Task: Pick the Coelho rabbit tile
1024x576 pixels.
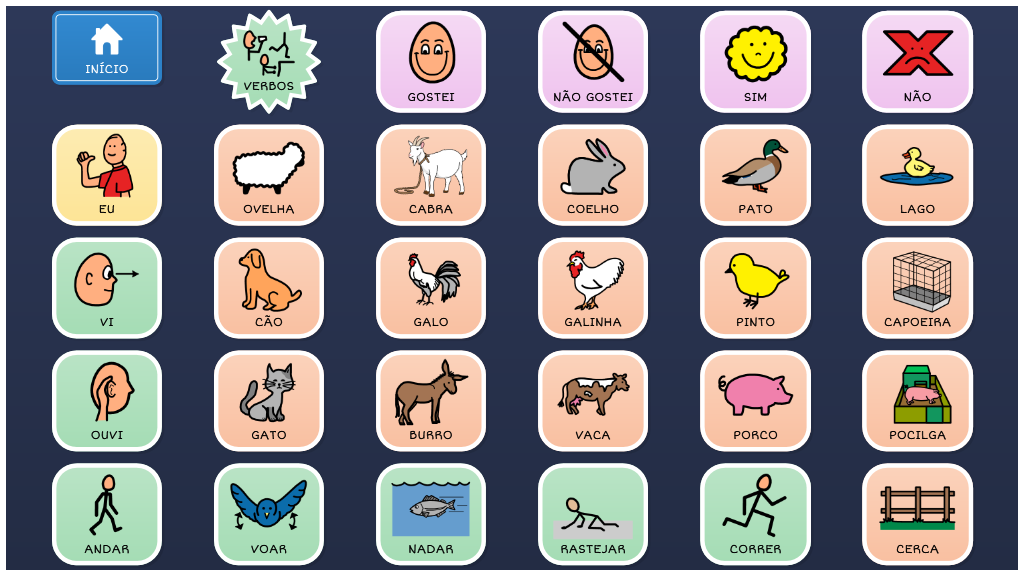Action: click(593, 175)
